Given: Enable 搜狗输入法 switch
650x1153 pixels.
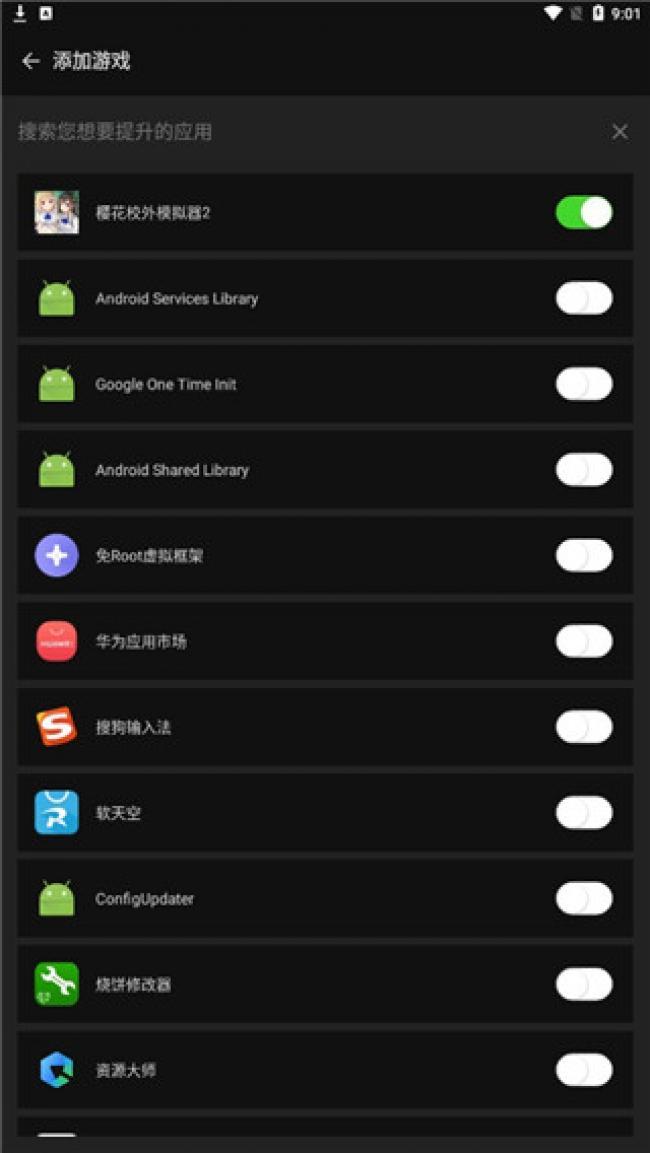Looking at the screenshot, I should (584, 727).
